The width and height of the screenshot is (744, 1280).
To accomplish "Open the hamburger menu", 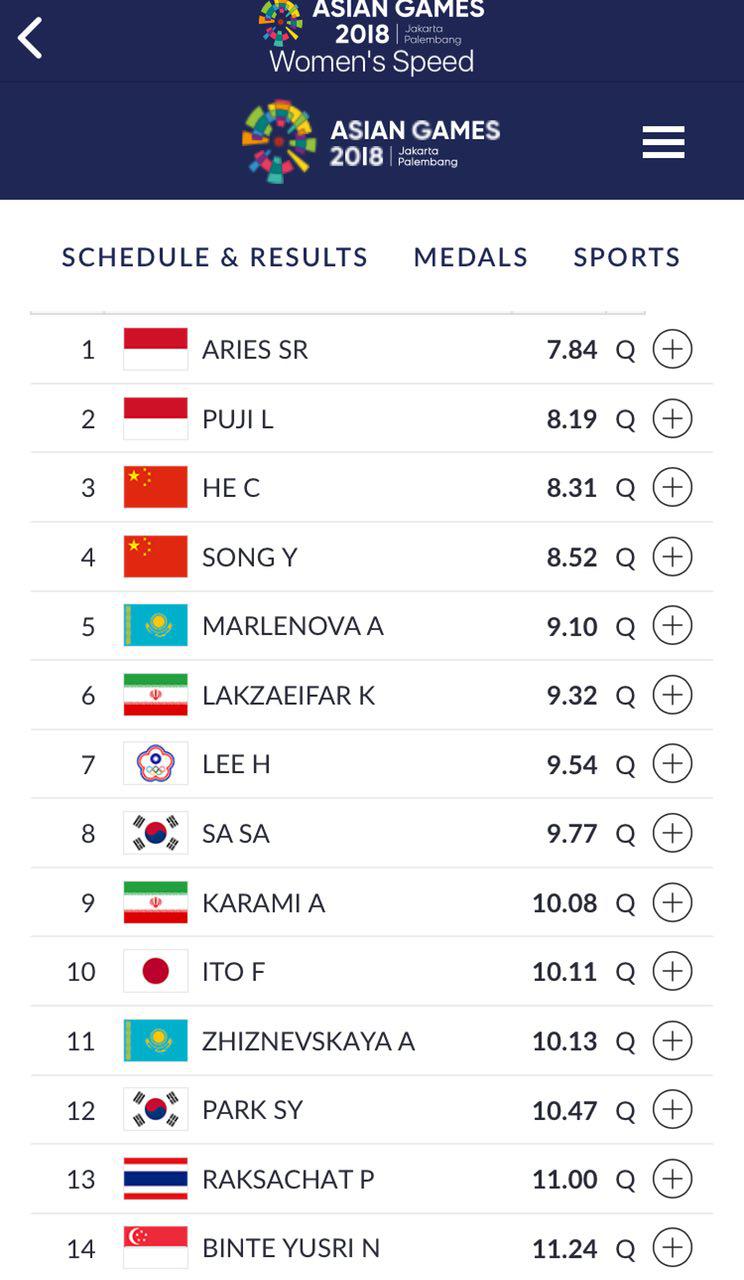I will (x=663, y=142).
